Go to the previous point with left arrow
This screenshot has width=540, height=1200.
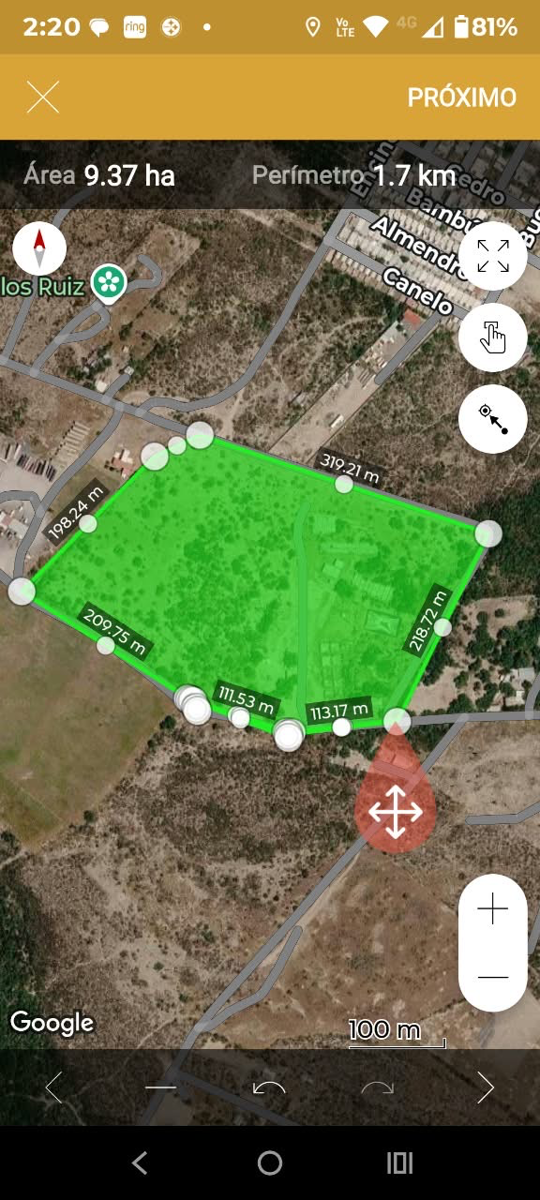[54, 1087]
